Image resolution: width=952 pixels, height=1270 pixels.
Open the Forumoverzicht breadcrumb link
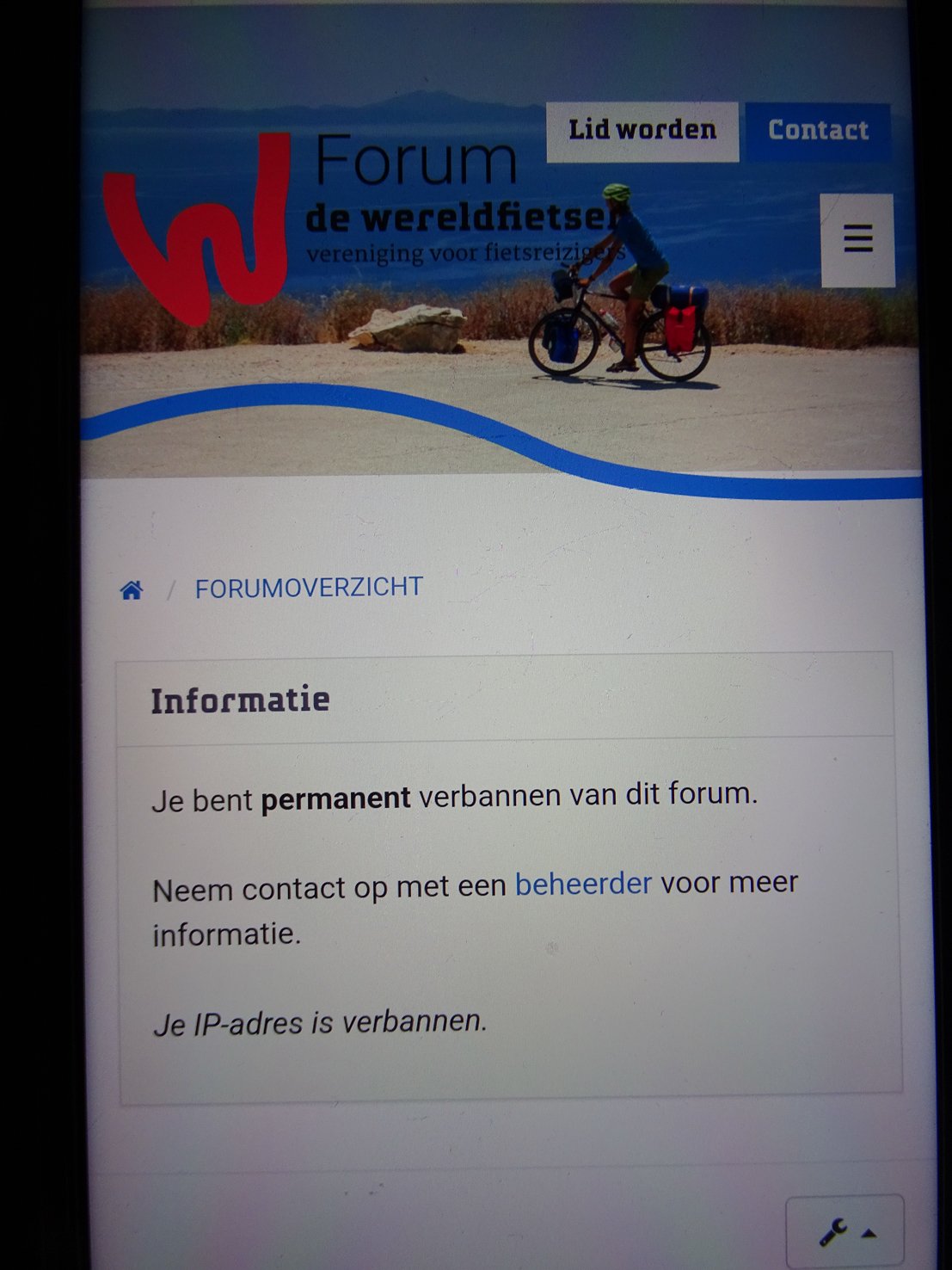309,588
